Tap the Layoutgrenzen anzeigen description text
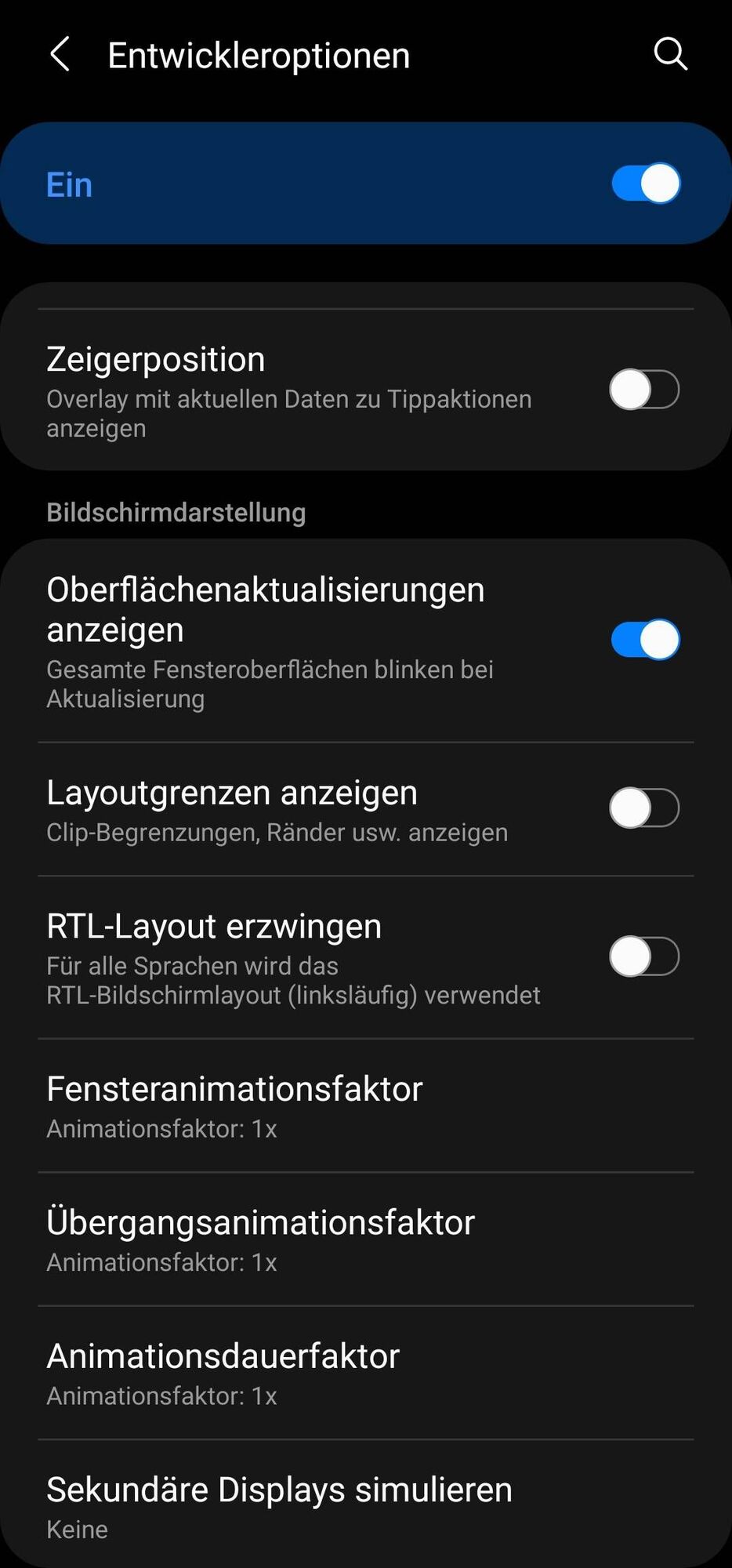The image size is (732, 1568). coord(277,832)
